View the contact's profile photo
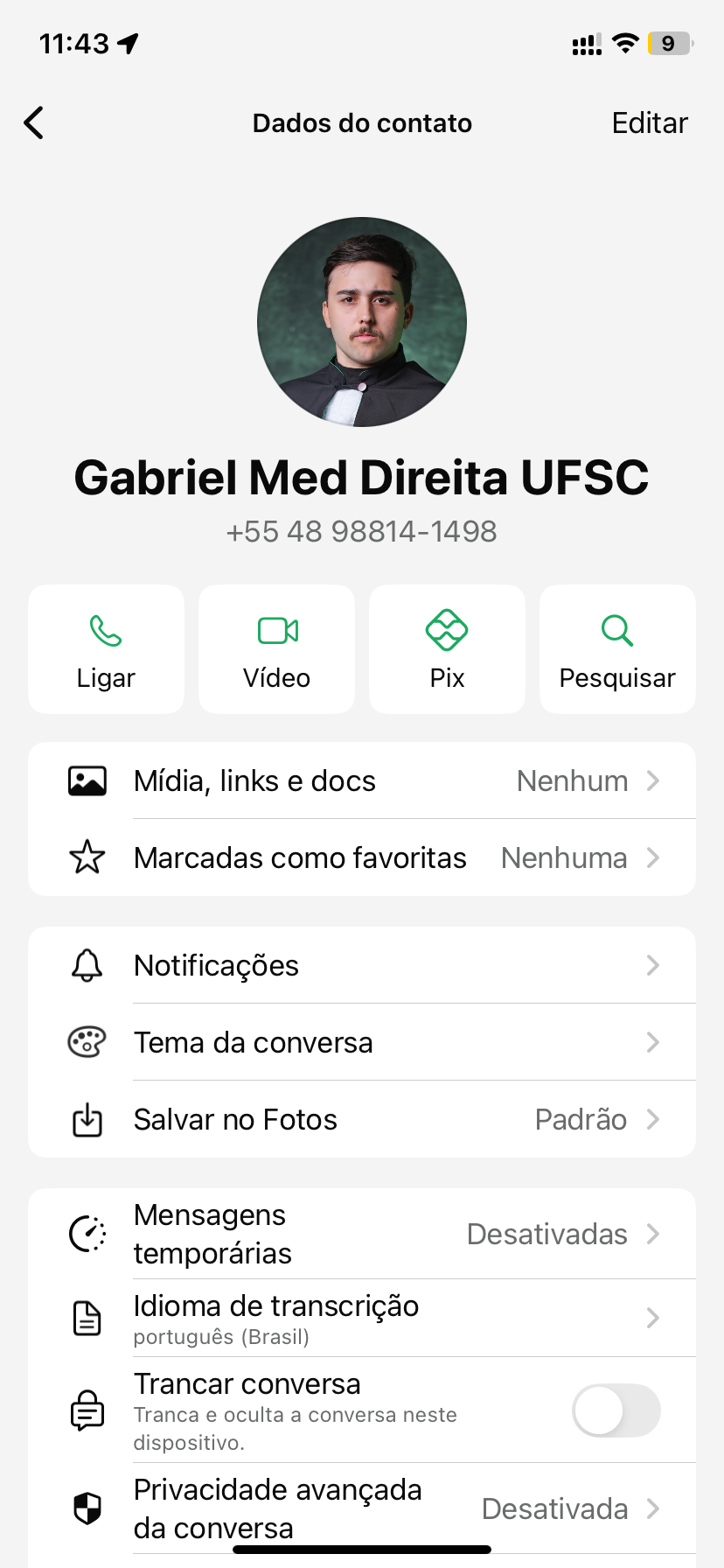Screen dimensions: 724x1568 [362, 322]
